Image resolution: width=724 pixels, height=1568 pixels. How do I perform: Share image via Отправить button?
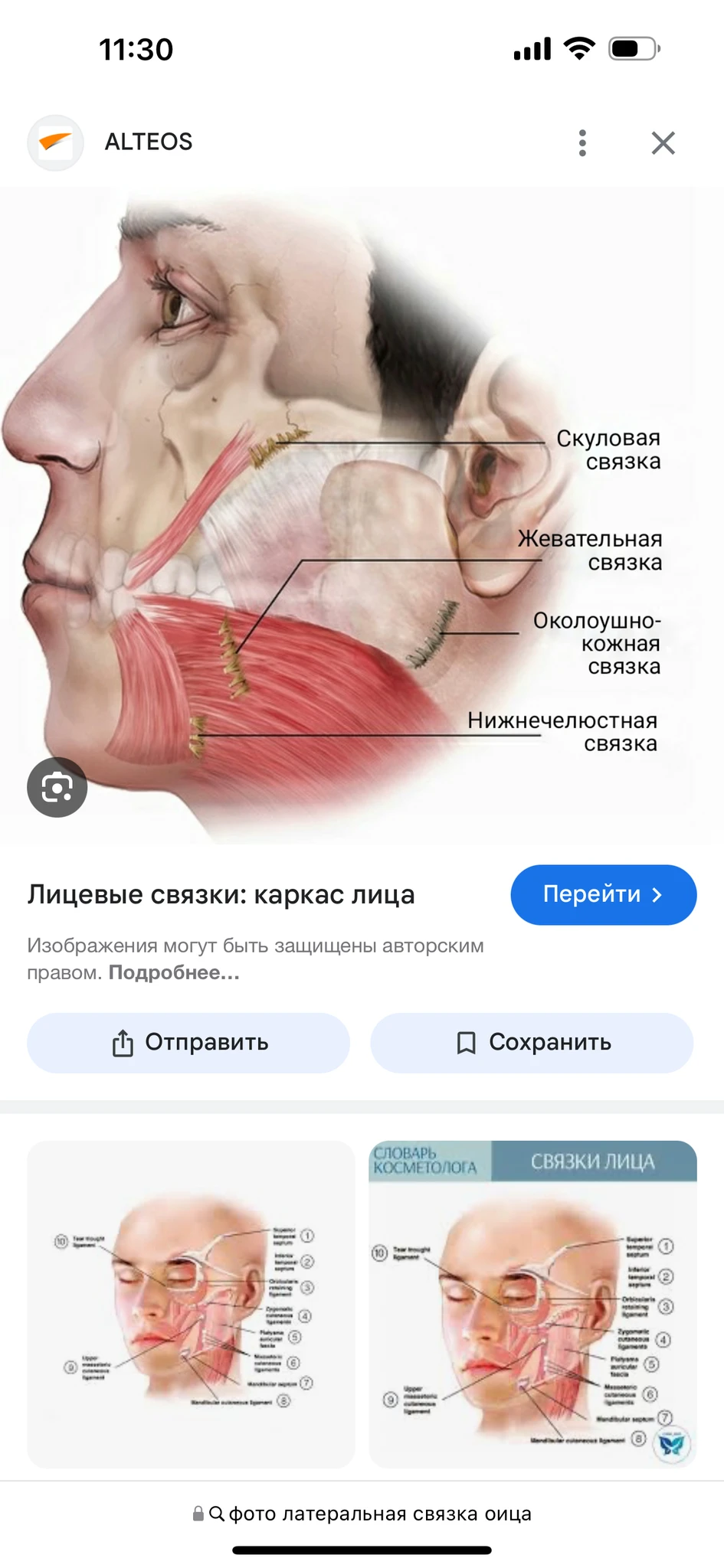coord(188,1042)
